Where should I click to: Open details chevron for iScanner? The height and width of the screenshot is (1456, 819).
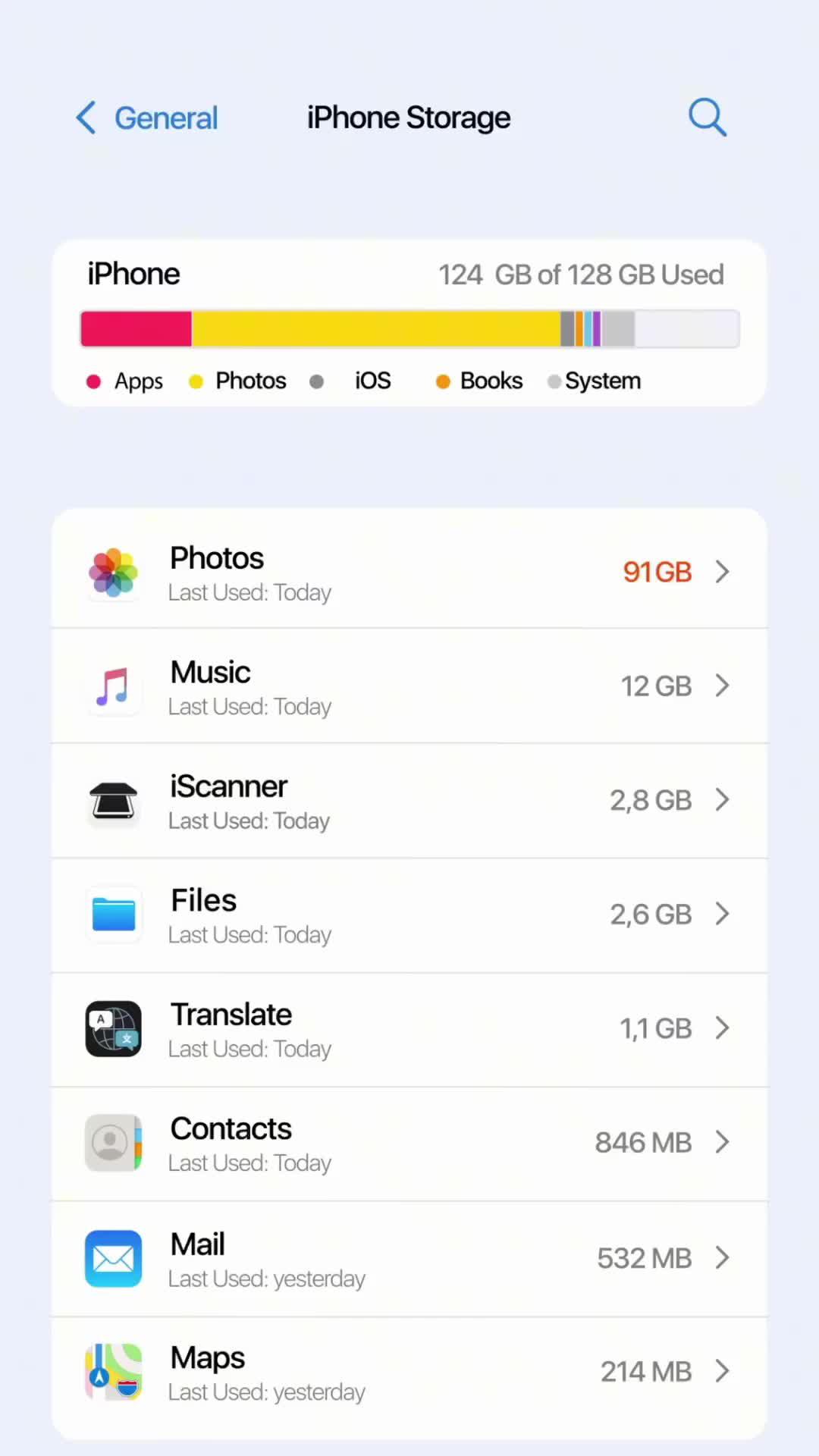pyautogui.click(x=722, y=800)
